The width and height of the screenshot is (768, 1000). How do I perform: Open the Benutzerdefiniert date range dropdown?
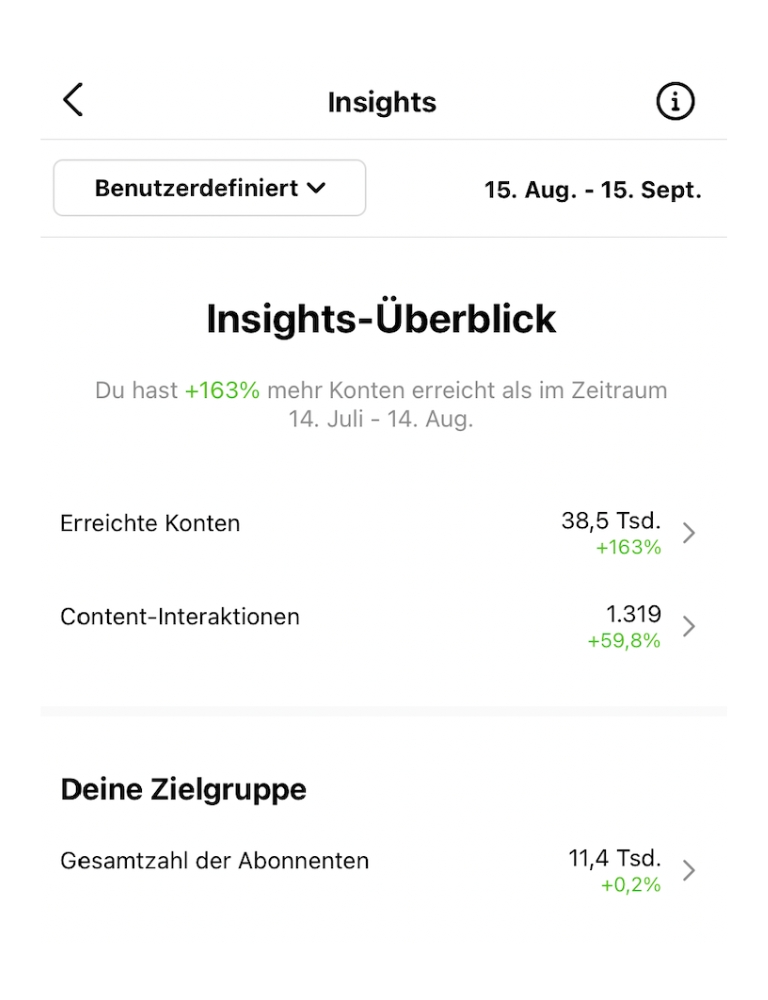[x=209, y=187]
